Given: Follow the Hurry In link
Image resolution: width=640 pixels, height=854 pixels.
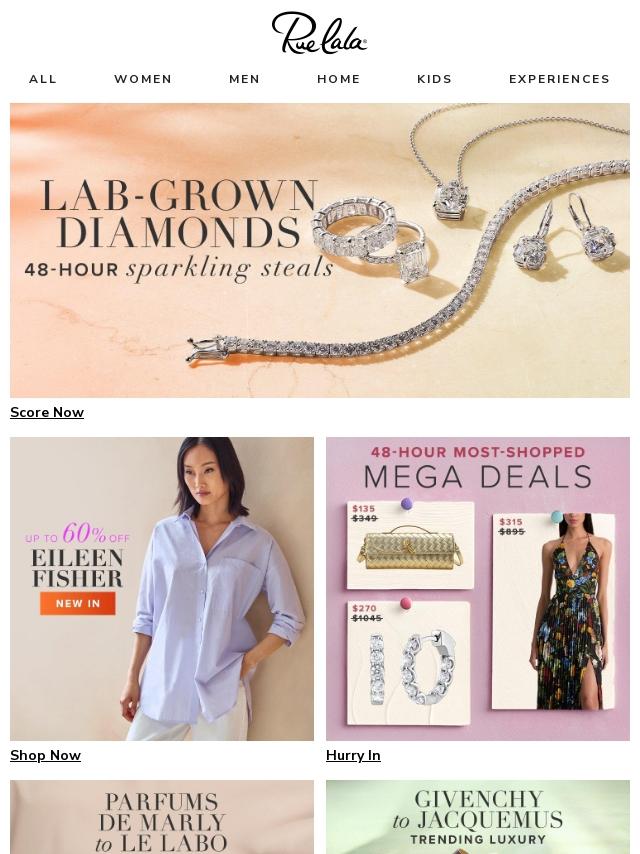Looking at the screenshot, I should coord(353,755).
